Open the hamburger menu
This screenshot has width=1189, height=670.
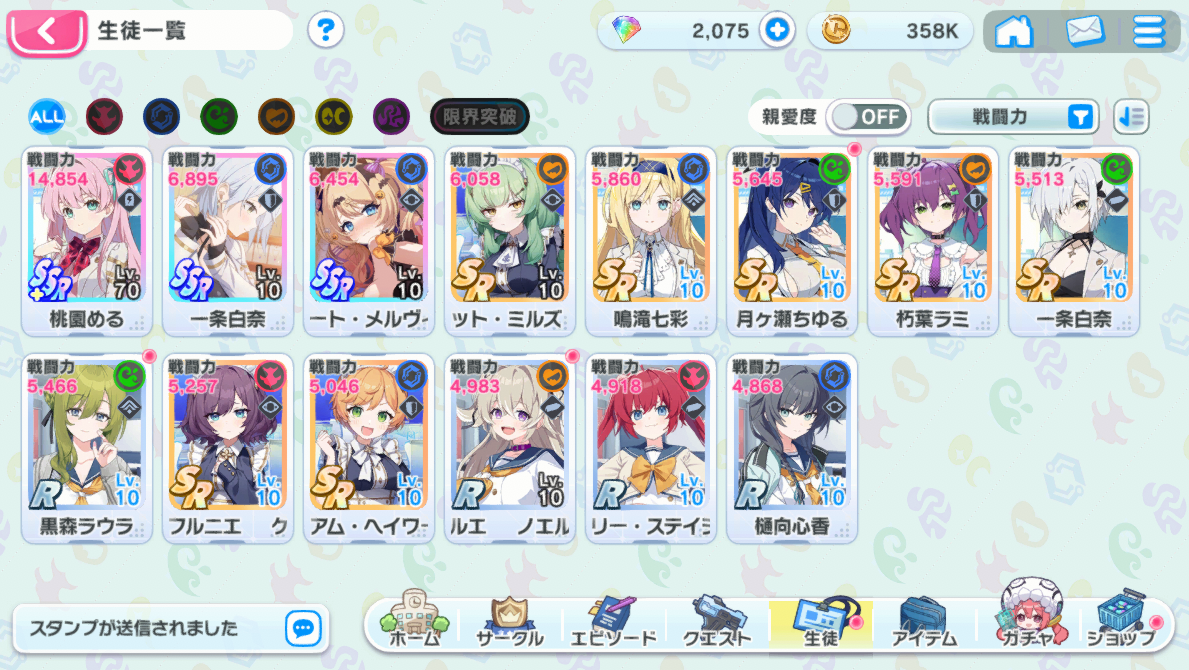pos(1149,31)
